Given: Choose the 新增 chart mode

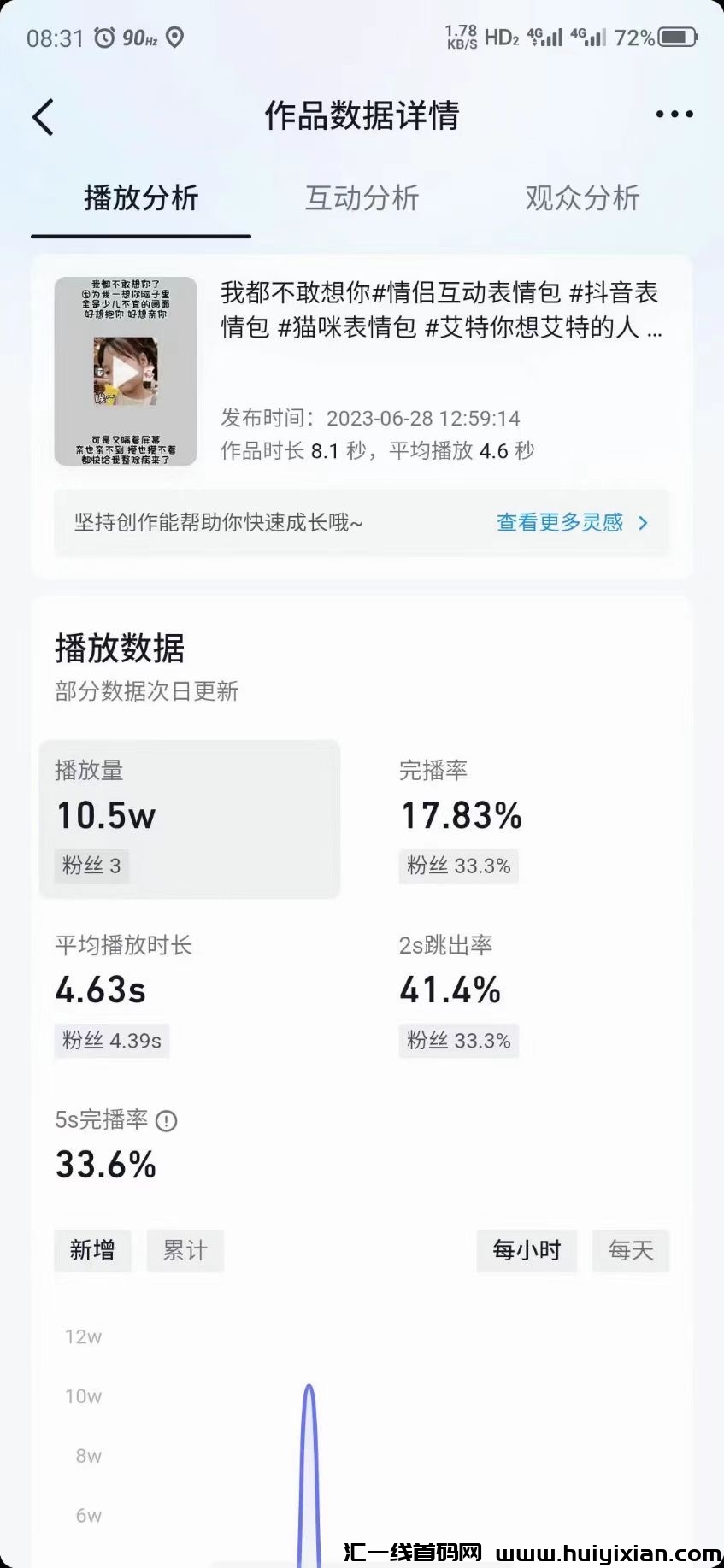Looking at the screenshot, I should pyautogui.click(x=92, y=1251).
